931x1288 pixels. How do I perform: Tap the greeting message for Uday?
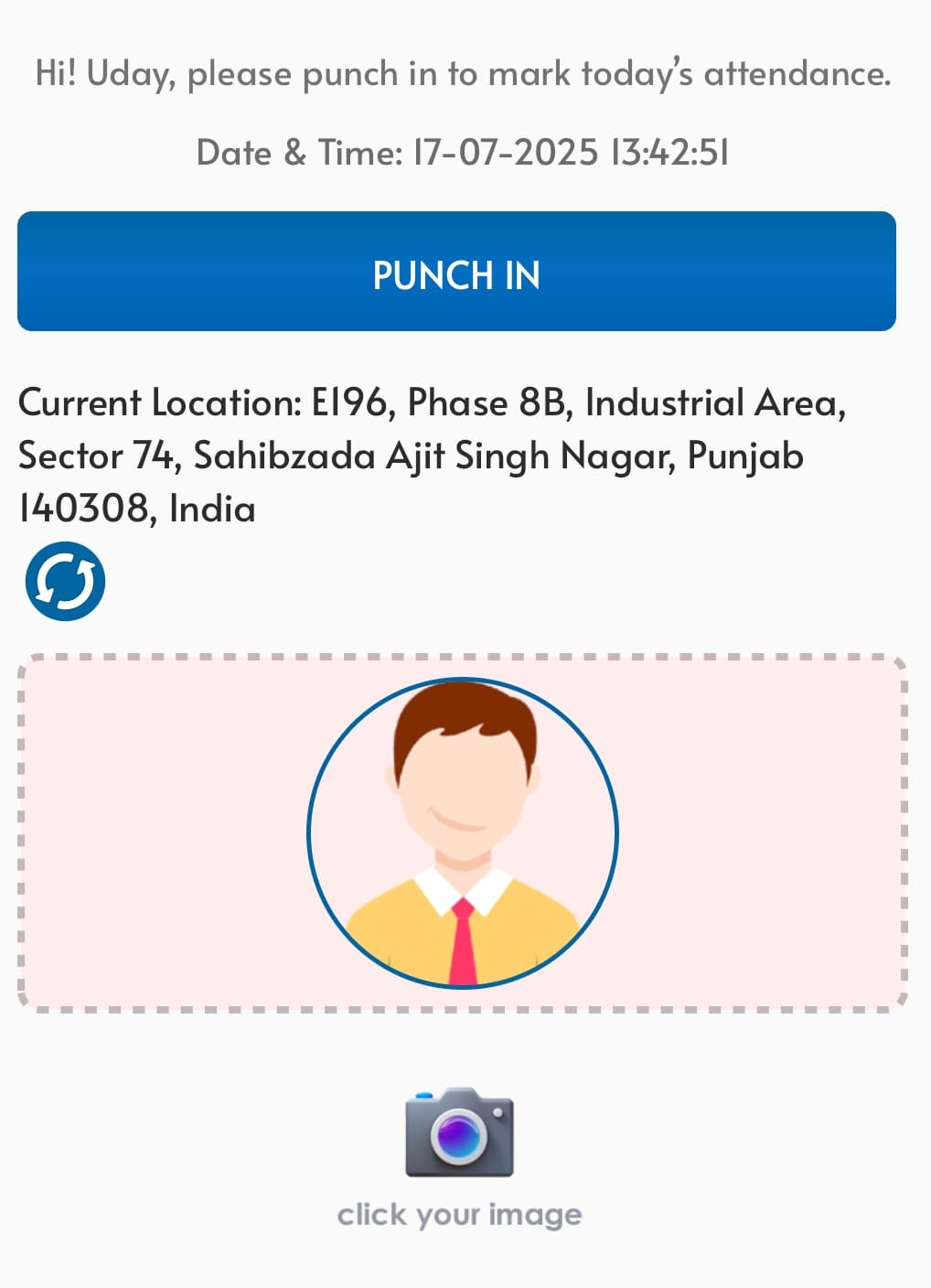tap(462, 73)
